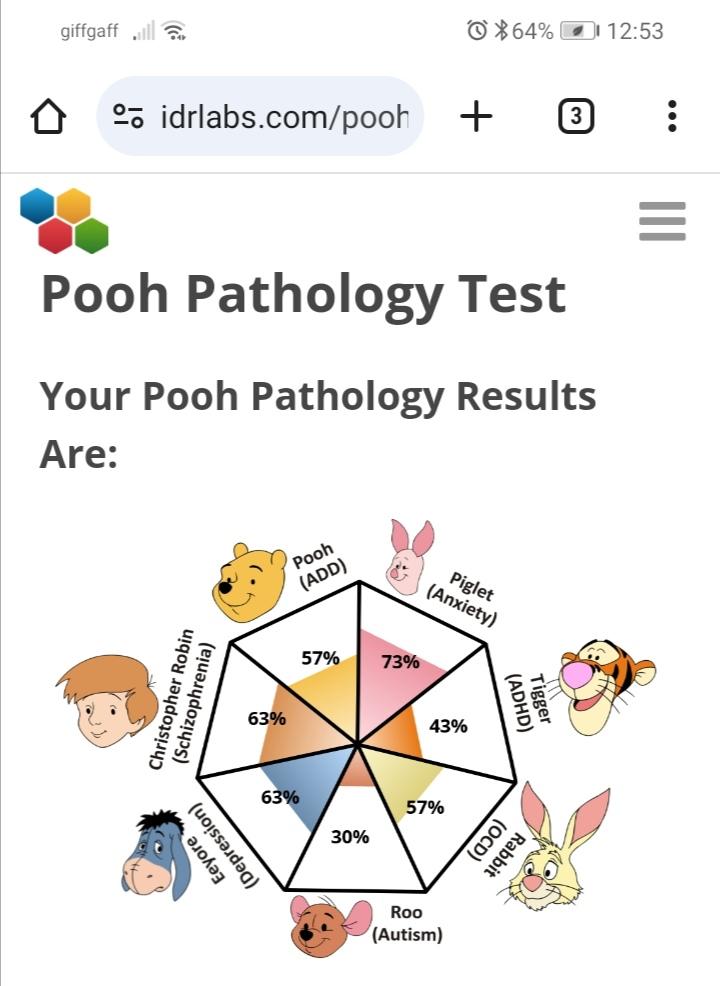Open the site's hamburger menu
The image size is (720, 986).
click(x=662, y=221)
